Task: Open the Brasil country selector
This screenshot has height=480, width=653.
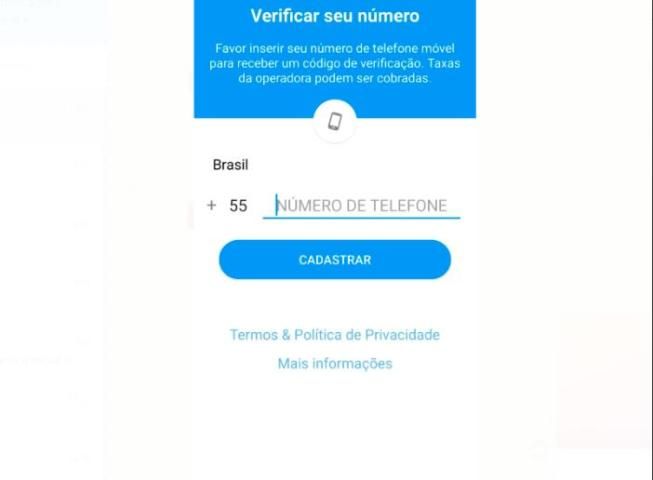Action: pos(231,165)
